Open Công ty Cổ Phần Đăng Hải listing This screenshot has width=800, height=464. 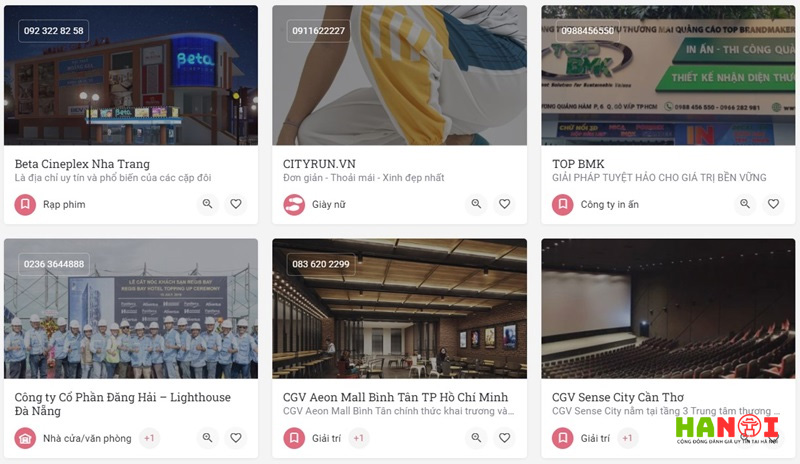pos(122,397)
